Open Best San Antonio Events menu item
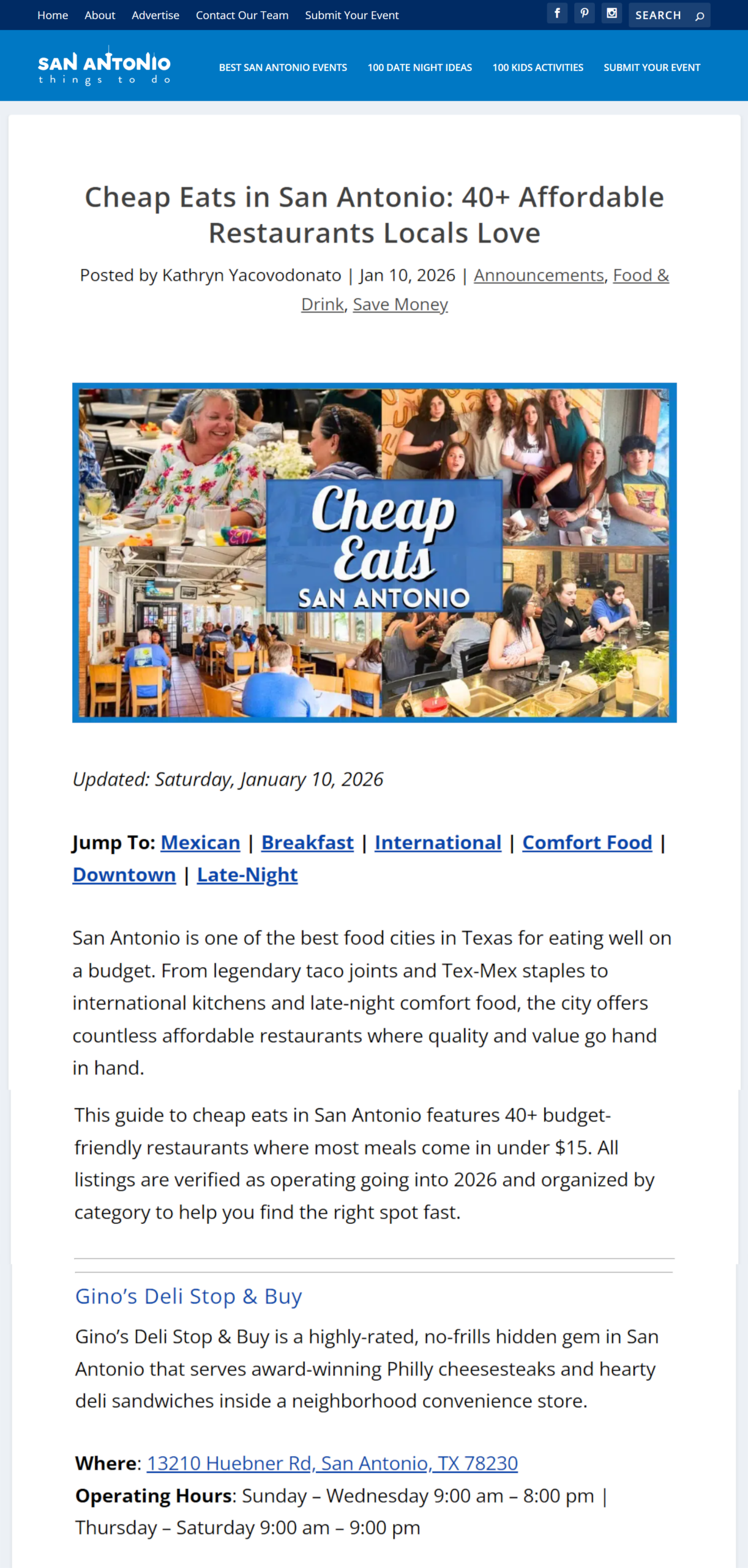This screenshot has height=1568, width=748. click(x=283, y=67)
